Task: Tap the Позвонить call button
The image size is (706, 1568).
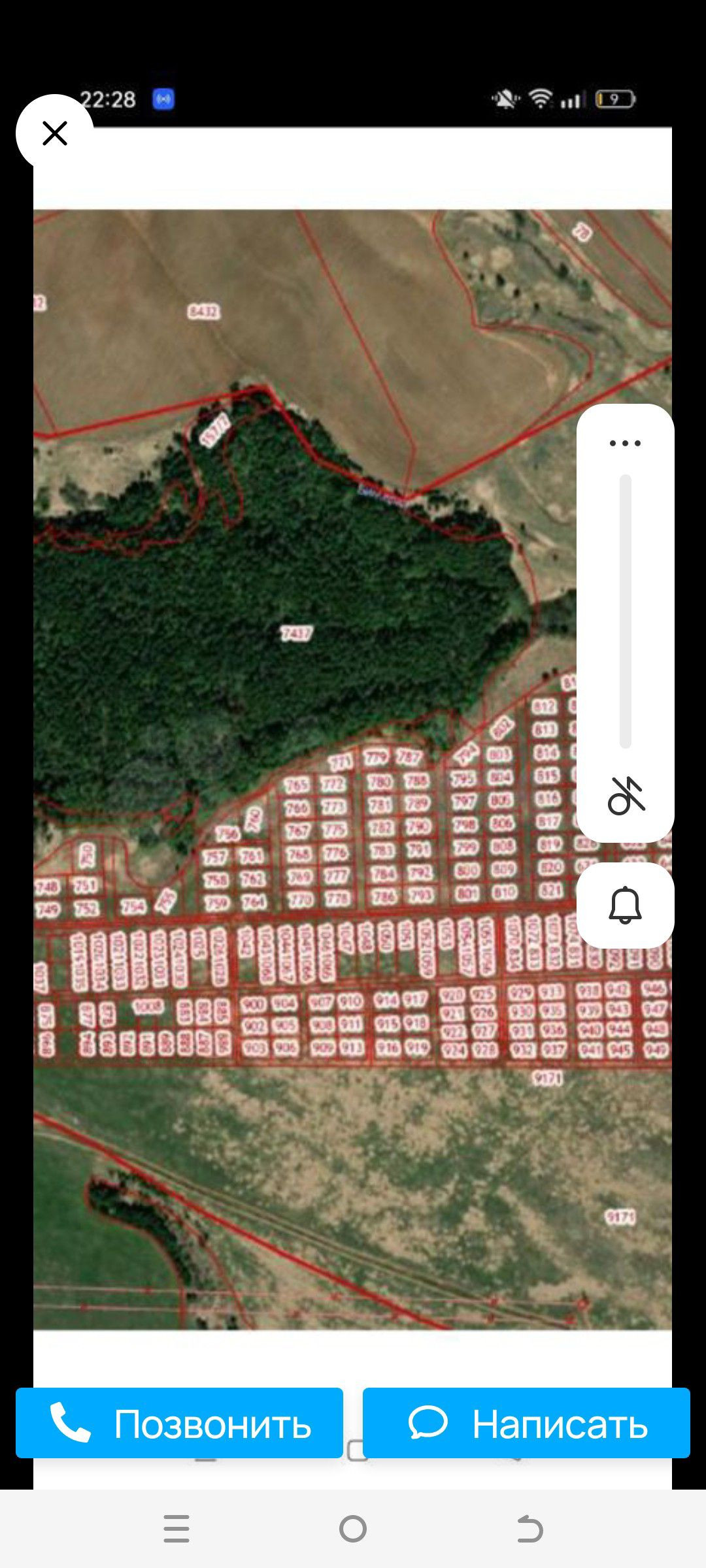Action: coord(179,1423)
